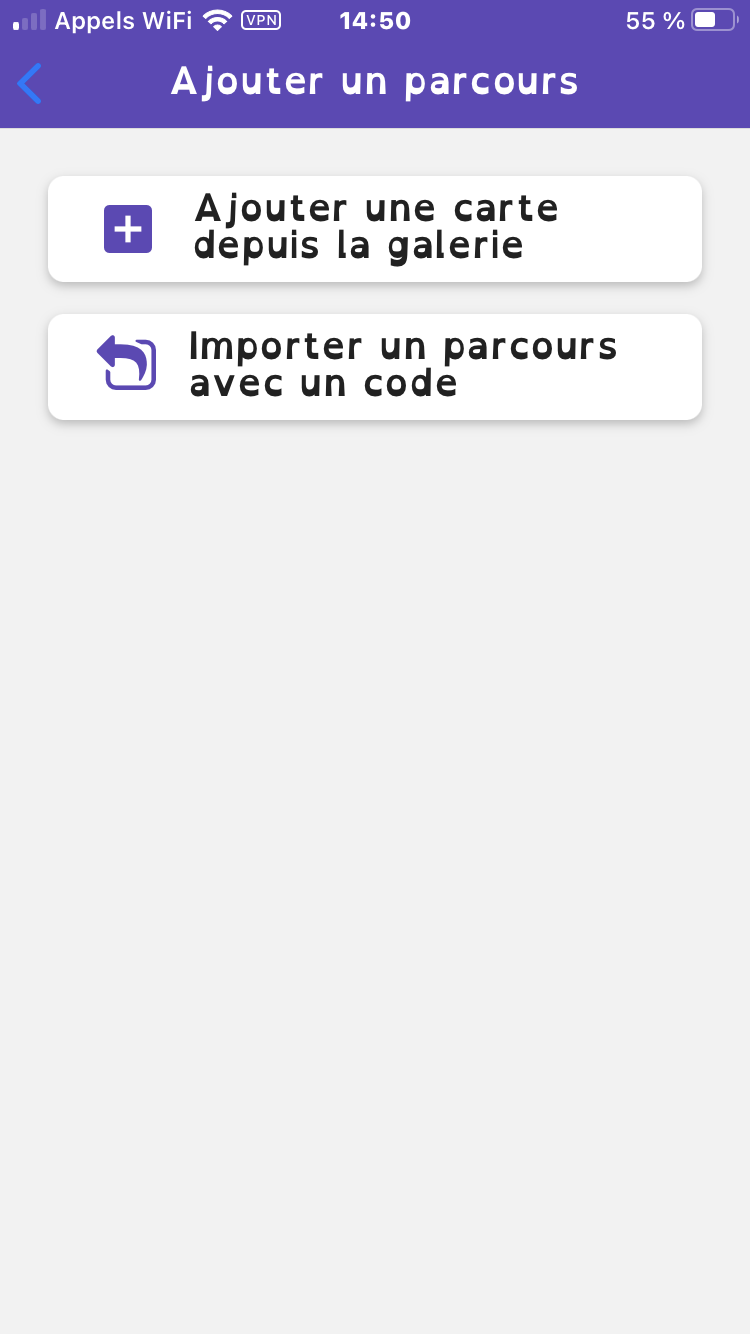Select Ajouter une carte depuis la galerie

click(374, 229)
